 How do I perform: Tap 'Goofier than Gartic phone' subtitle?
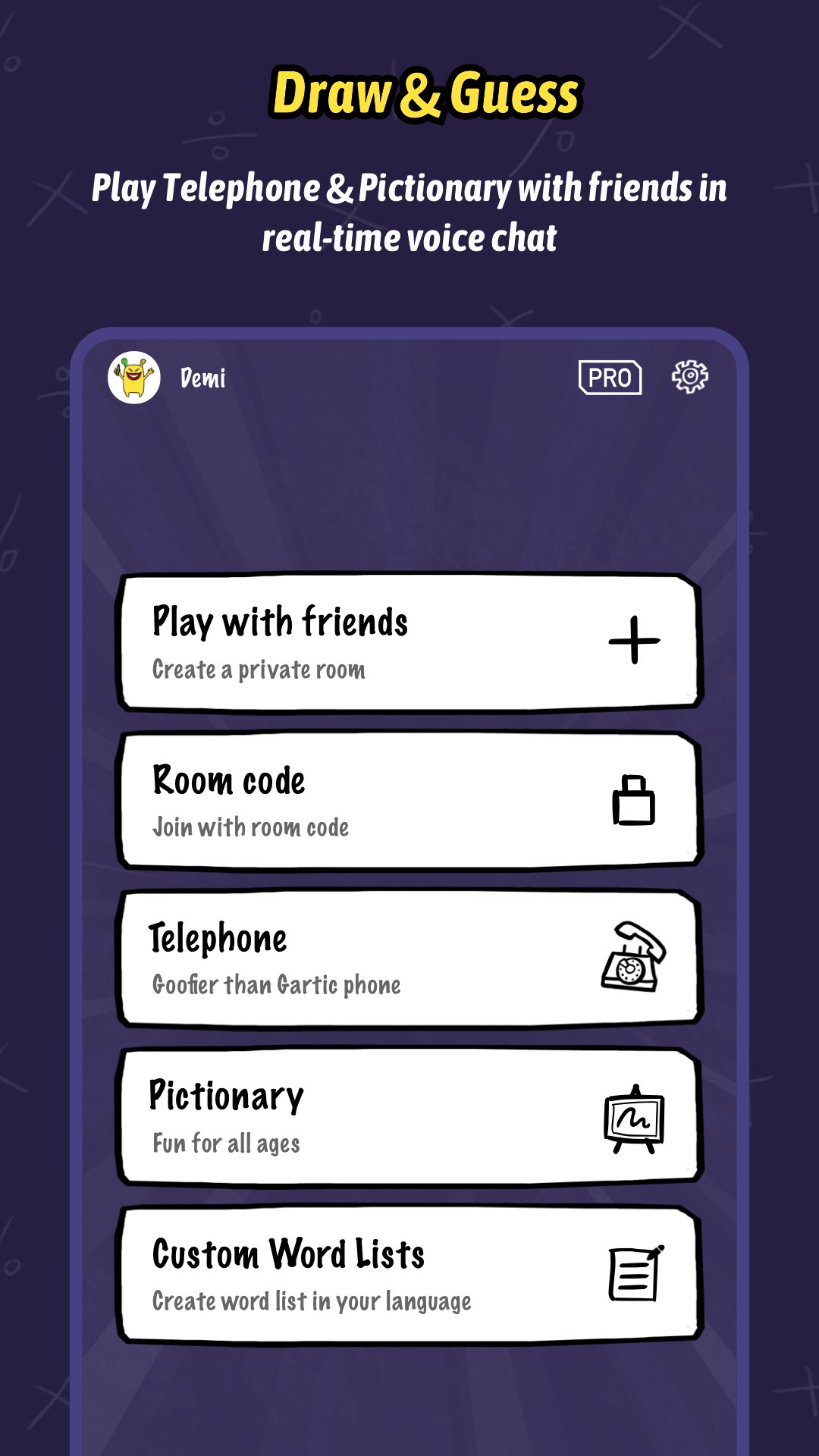click(x=276, y=985)
